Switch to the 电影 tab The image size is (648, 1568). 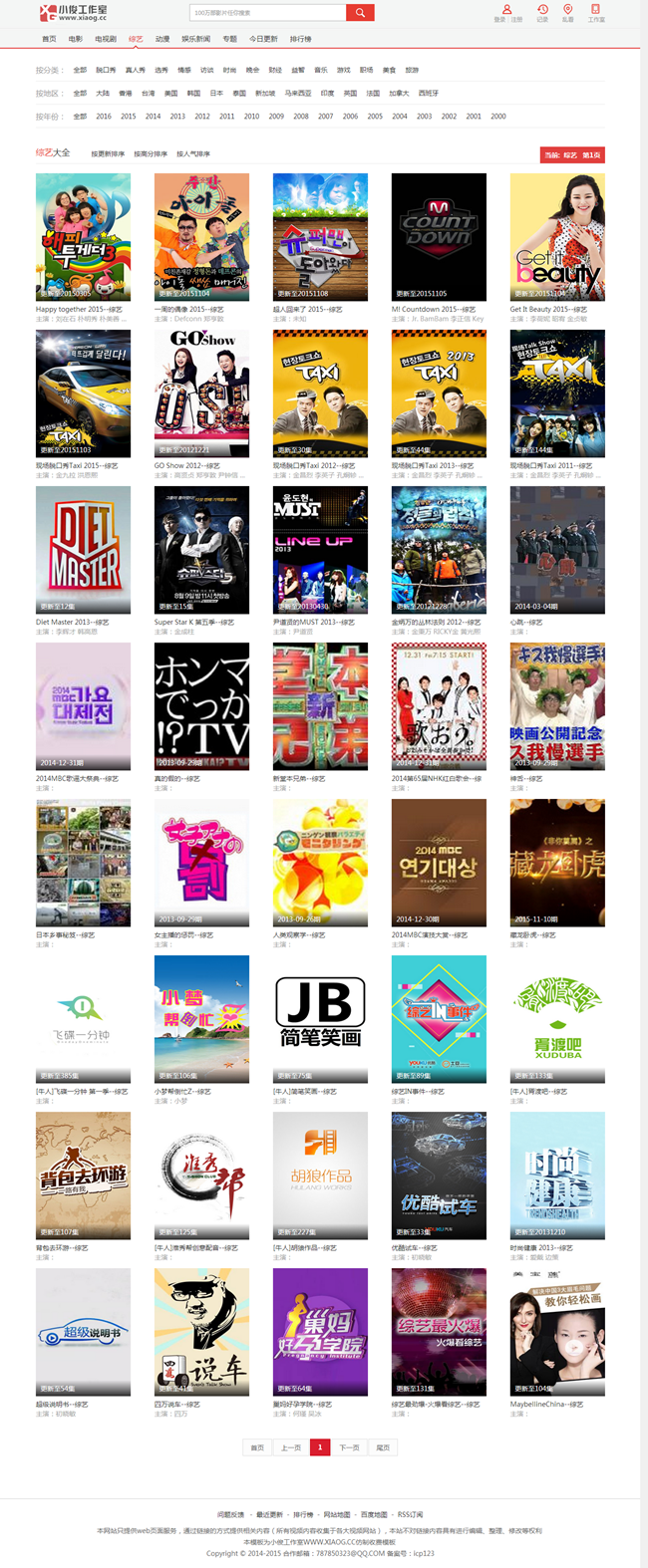click(x=76, y=39)
